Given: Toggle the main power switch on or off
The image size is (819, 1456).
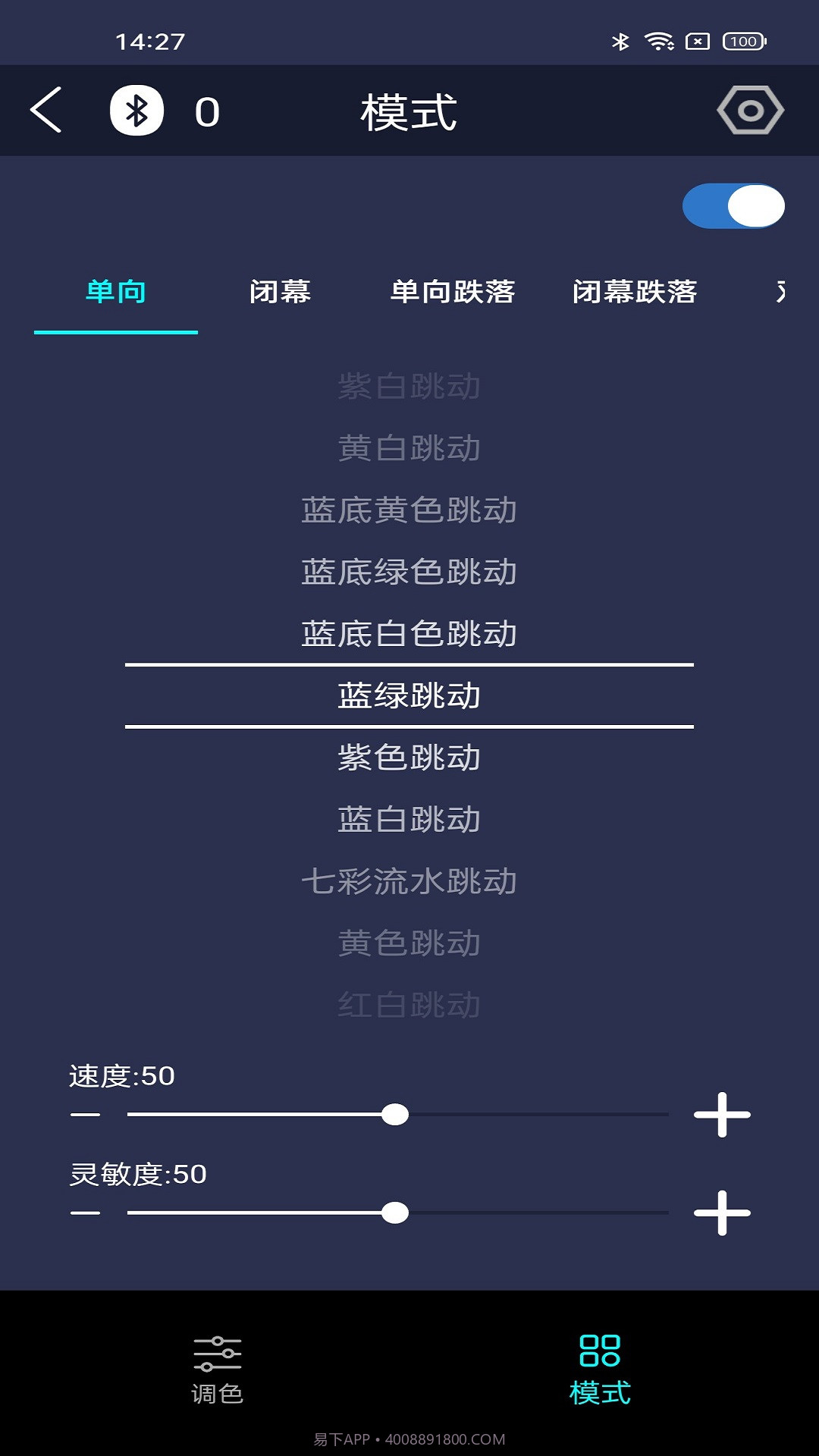Looking at the screenshot, I should (733, 203).
